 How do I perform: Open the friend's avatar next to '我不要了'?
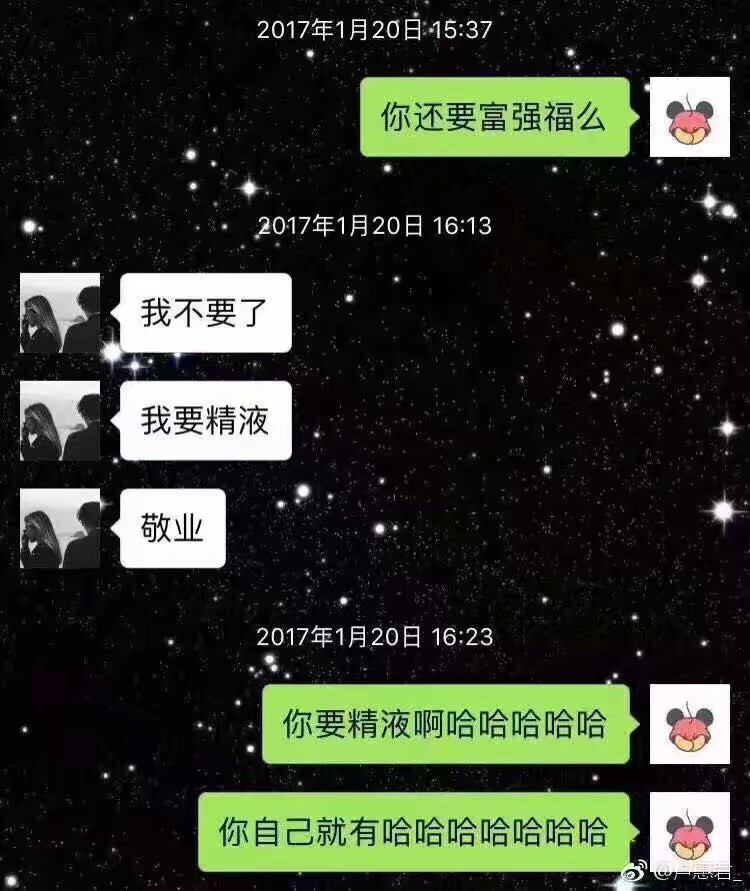[58, 311]
